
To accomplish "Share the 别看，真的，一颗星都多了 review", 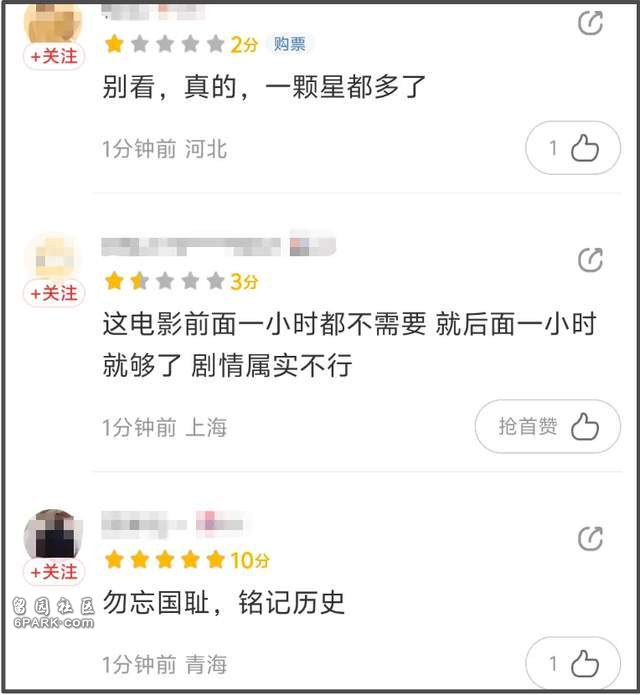I will (x=591, y=24).
